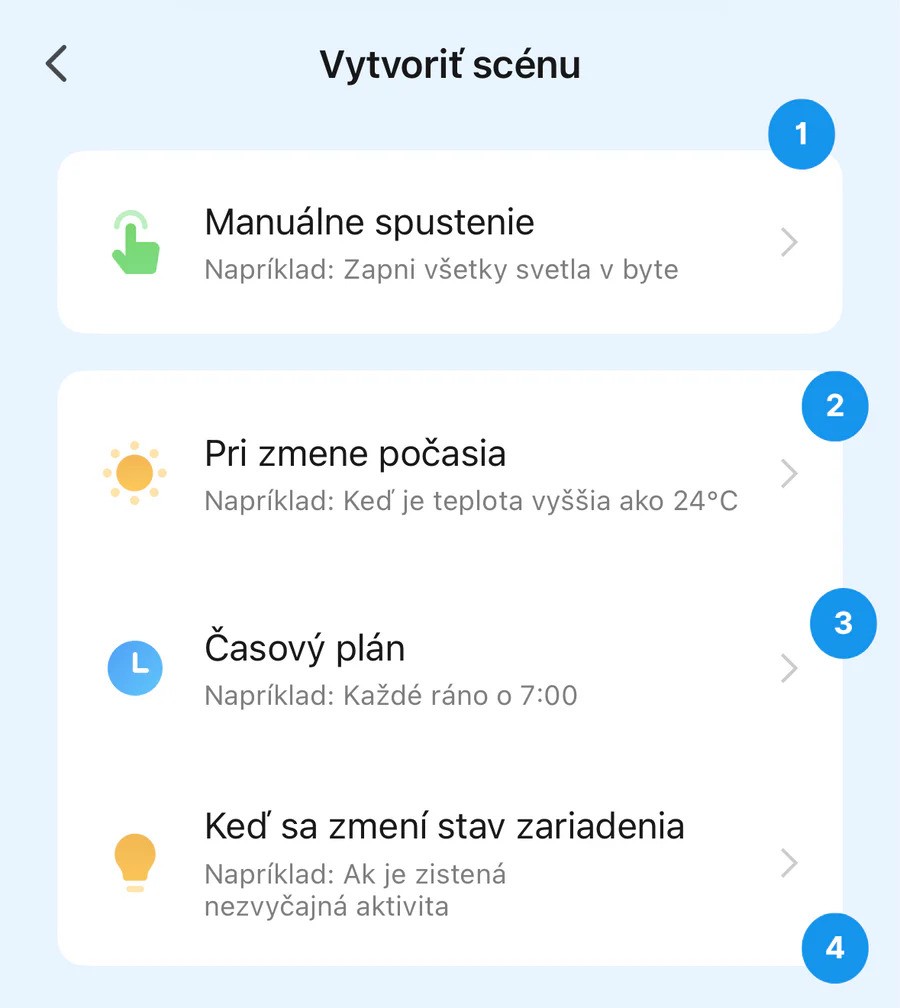Click the blue badge numbered 3
The width and height of the screenshot is (900, 1008).
pos(843,623)
